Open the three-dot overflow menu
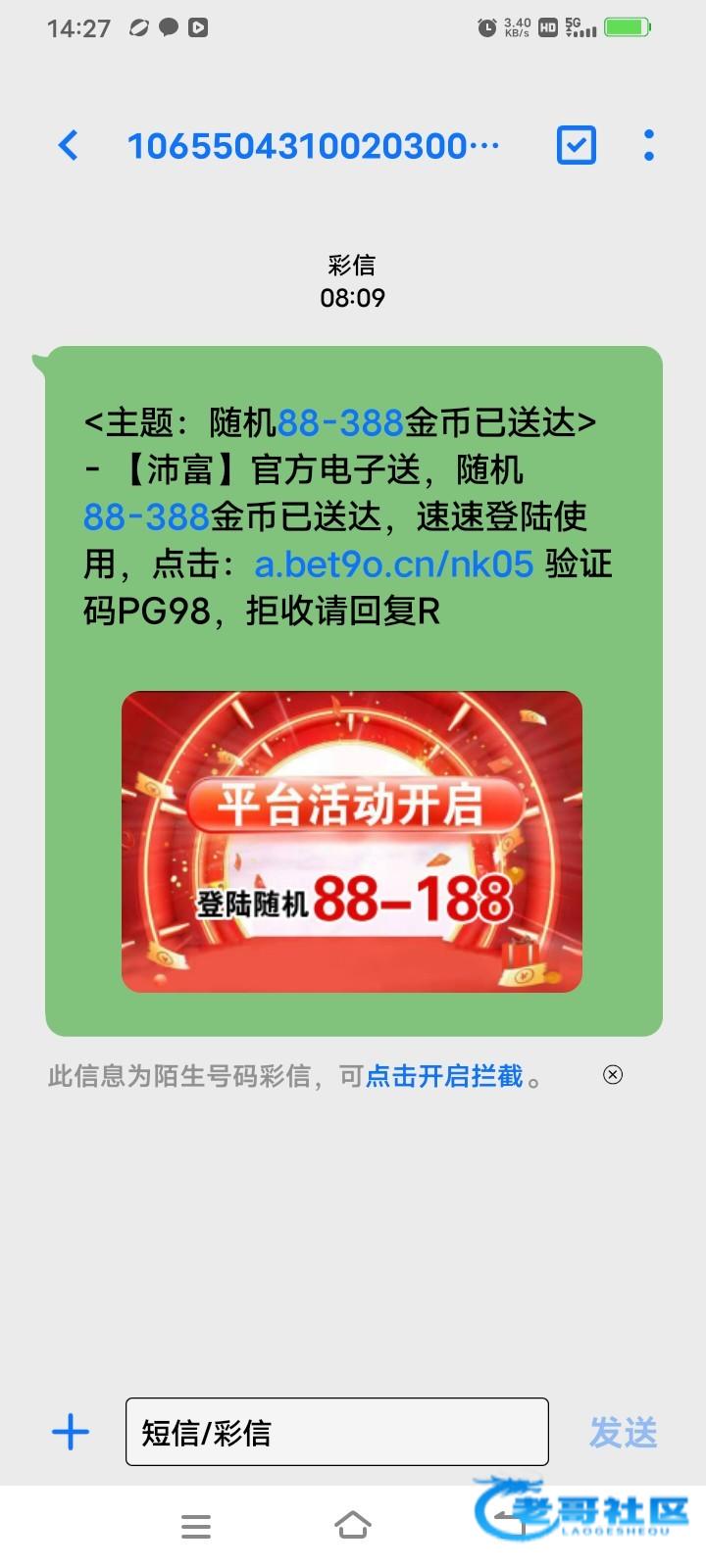Screen dimensions: 706x1568 648,145
